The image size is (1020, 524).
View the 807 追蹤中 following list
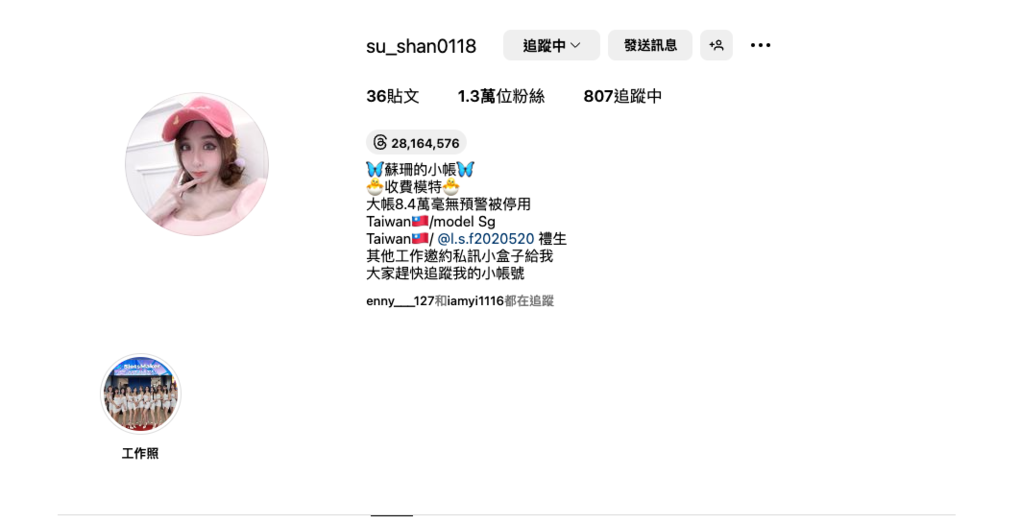click(622, 96)
